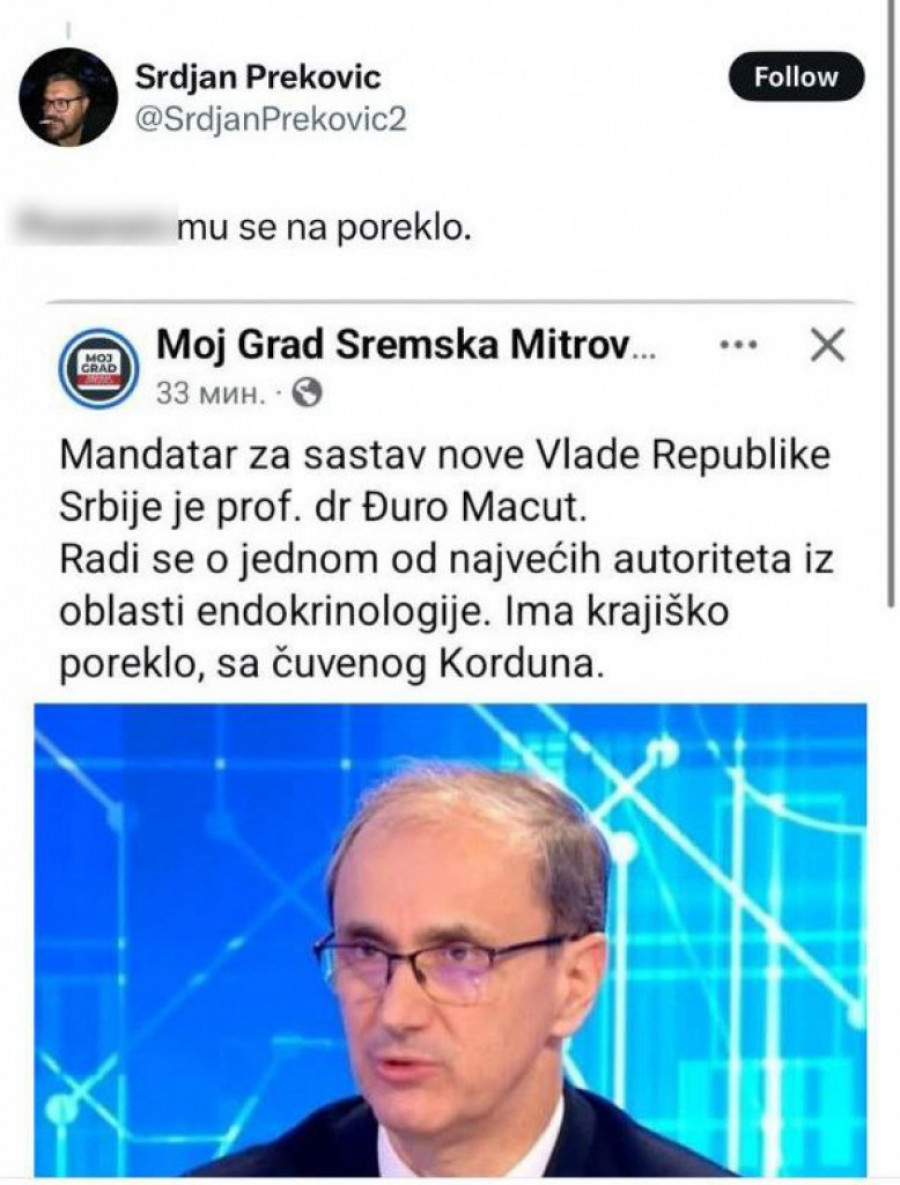Open the @SrdjanPrekovic2 profile handle
900x1185 pixels.
pyautogui.click(x=270, y=118)
